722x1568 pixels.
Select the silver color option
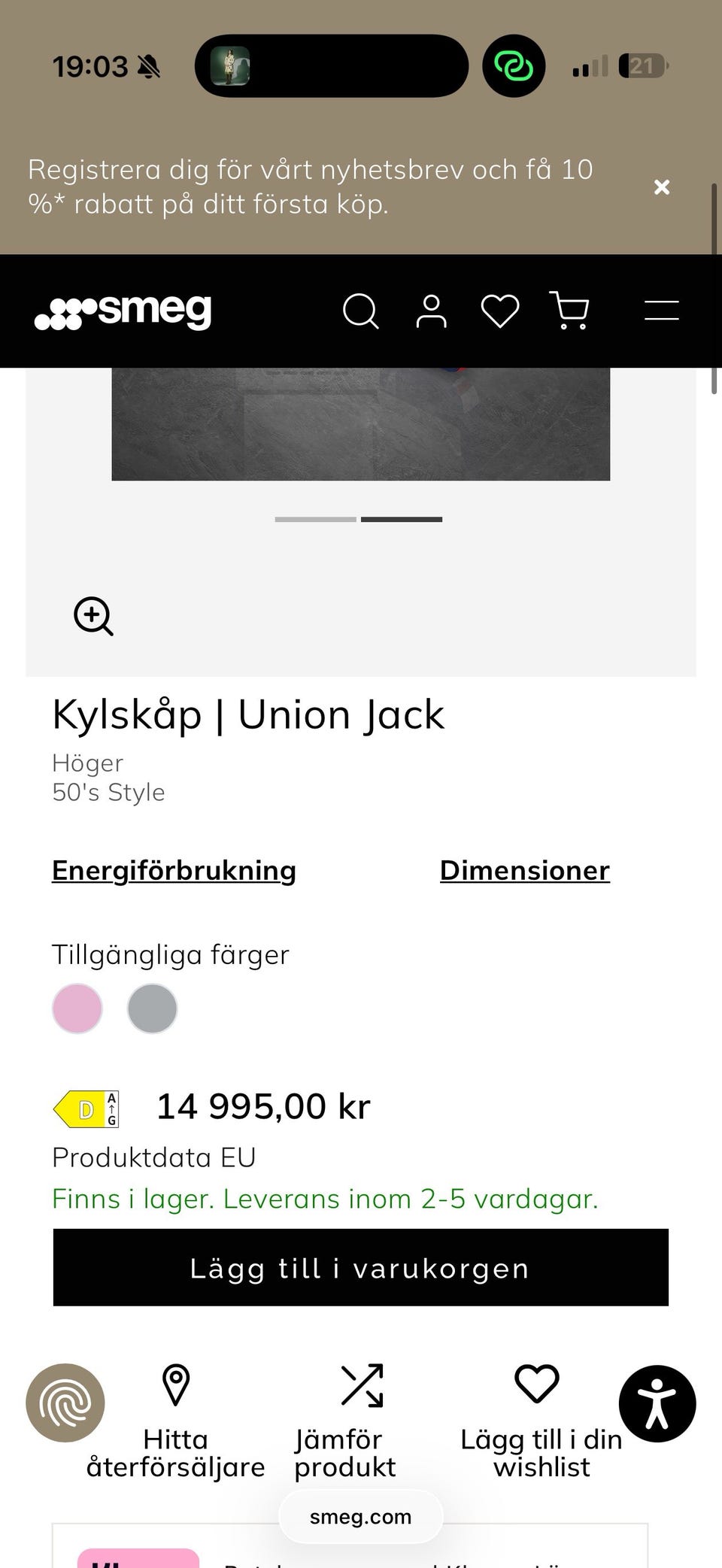coord(152,1008)
